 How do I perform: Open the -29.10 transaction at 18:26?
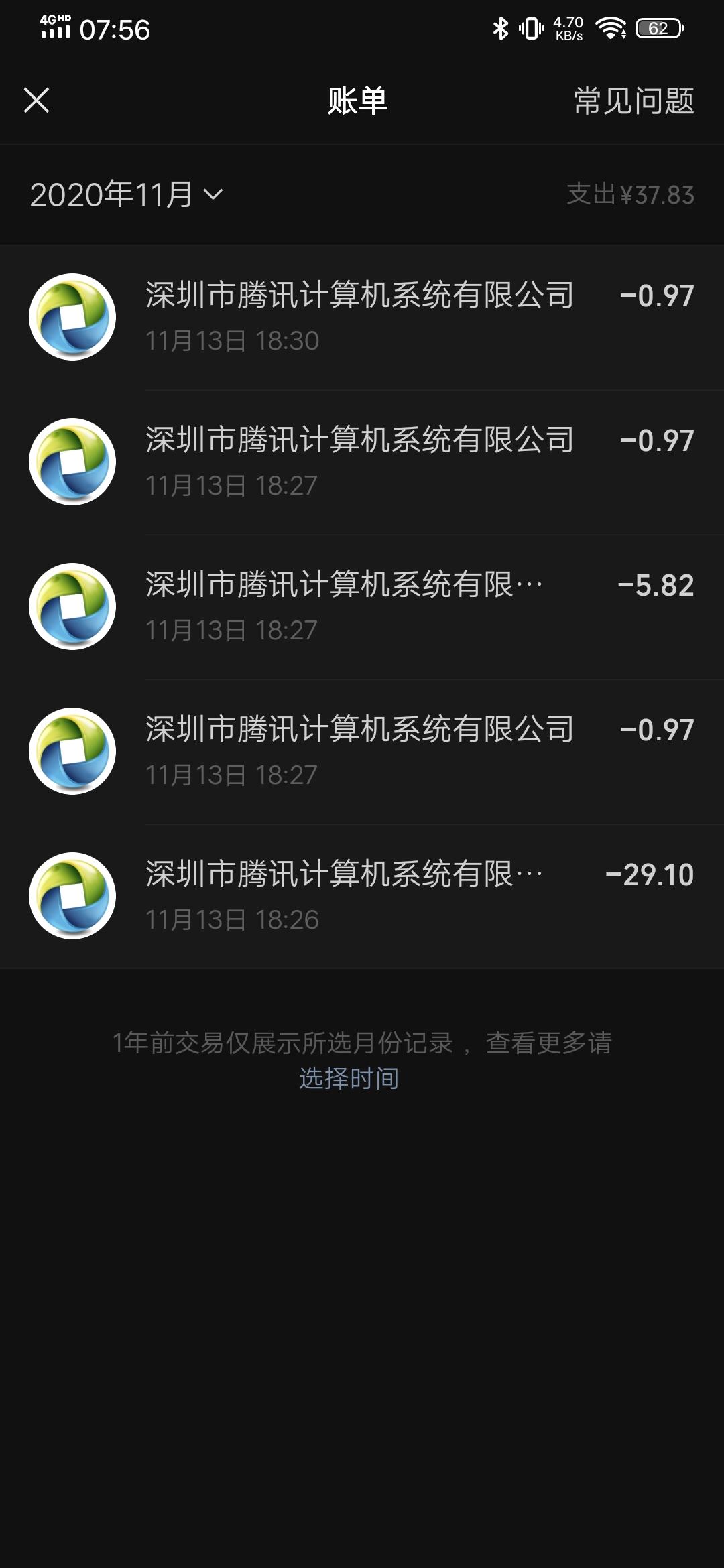362,897
